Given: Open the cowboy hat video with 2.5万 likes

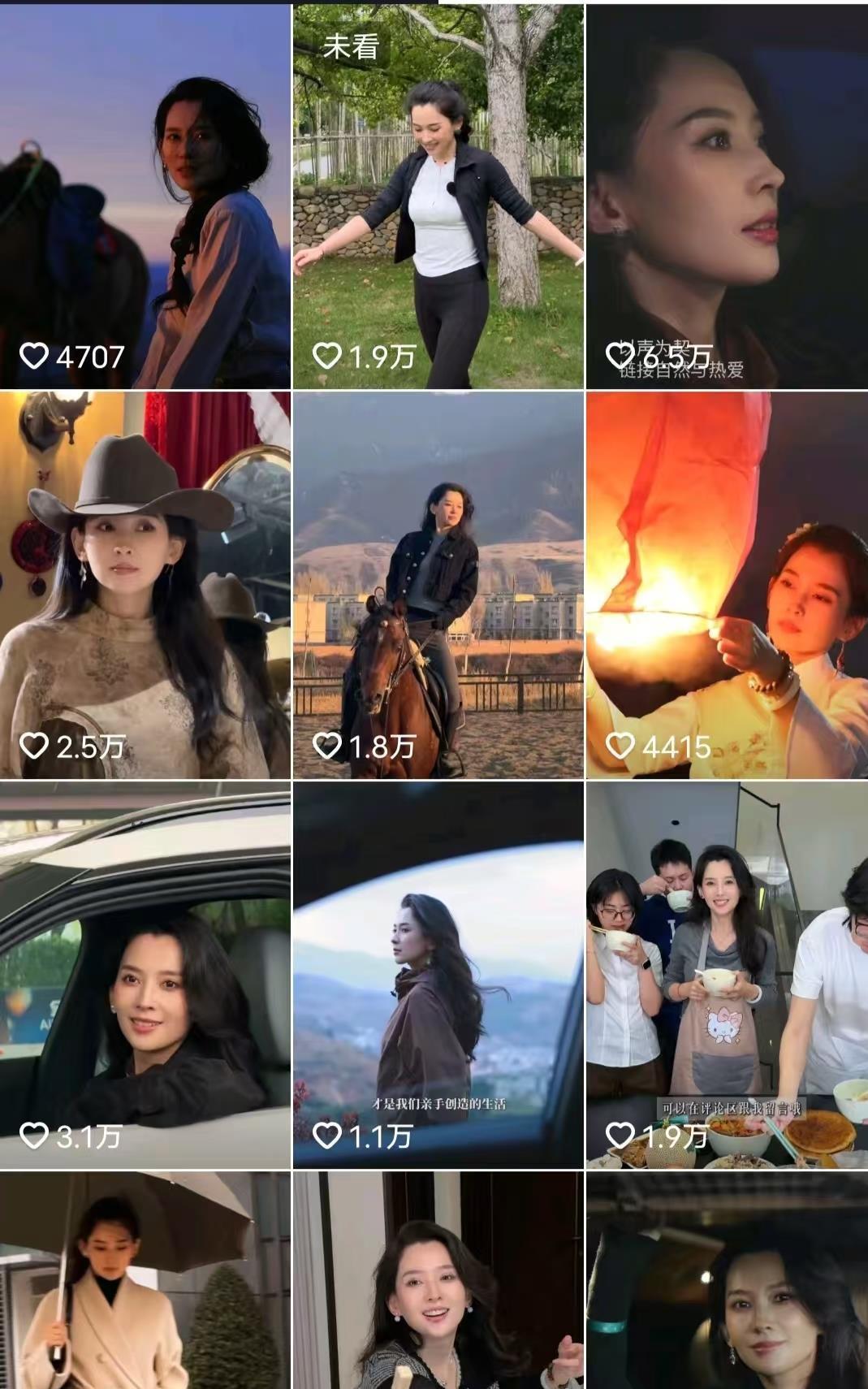Looking at the screenshot, I should click(x=145, y=585).
